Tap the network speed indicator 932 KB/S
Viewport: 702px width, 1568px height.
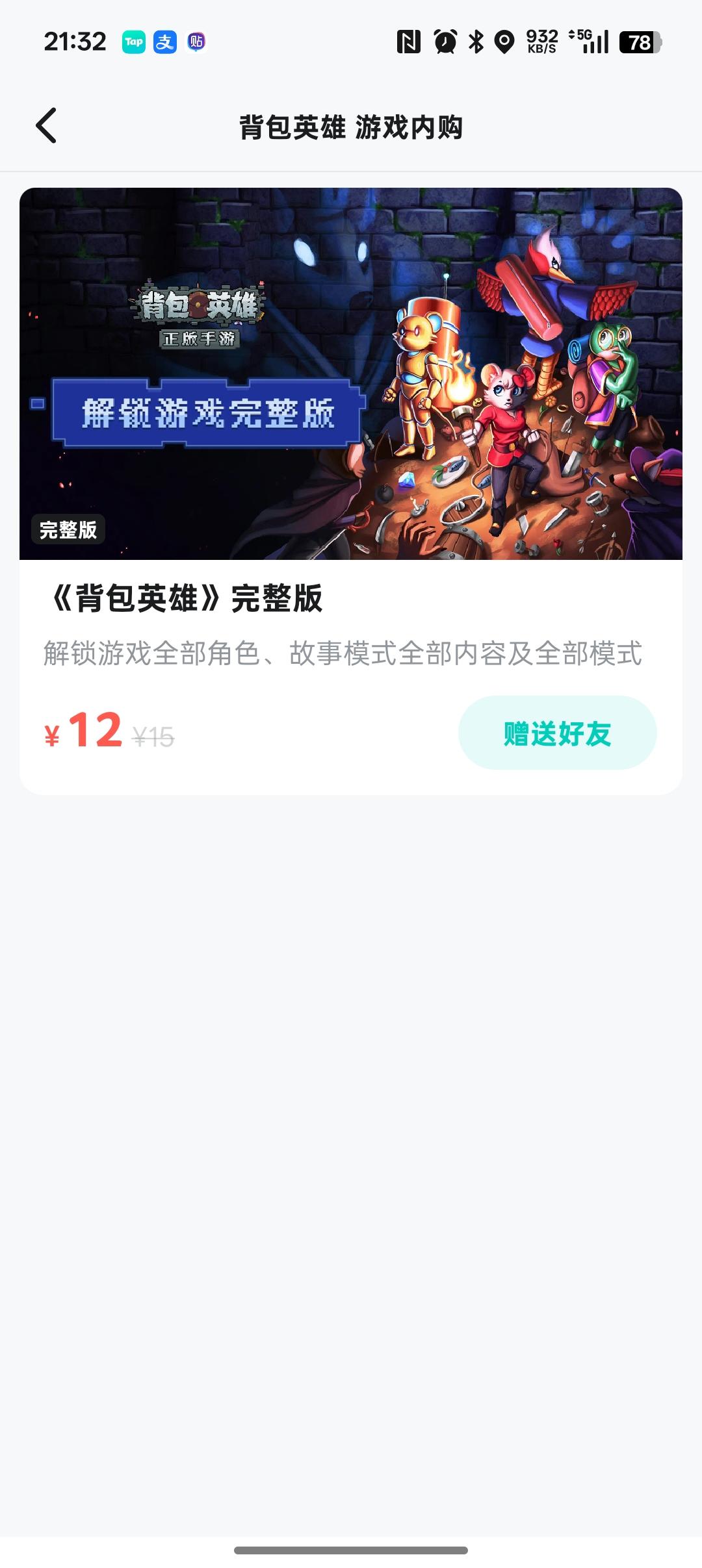pyautogui.click(x=542, y=42)
